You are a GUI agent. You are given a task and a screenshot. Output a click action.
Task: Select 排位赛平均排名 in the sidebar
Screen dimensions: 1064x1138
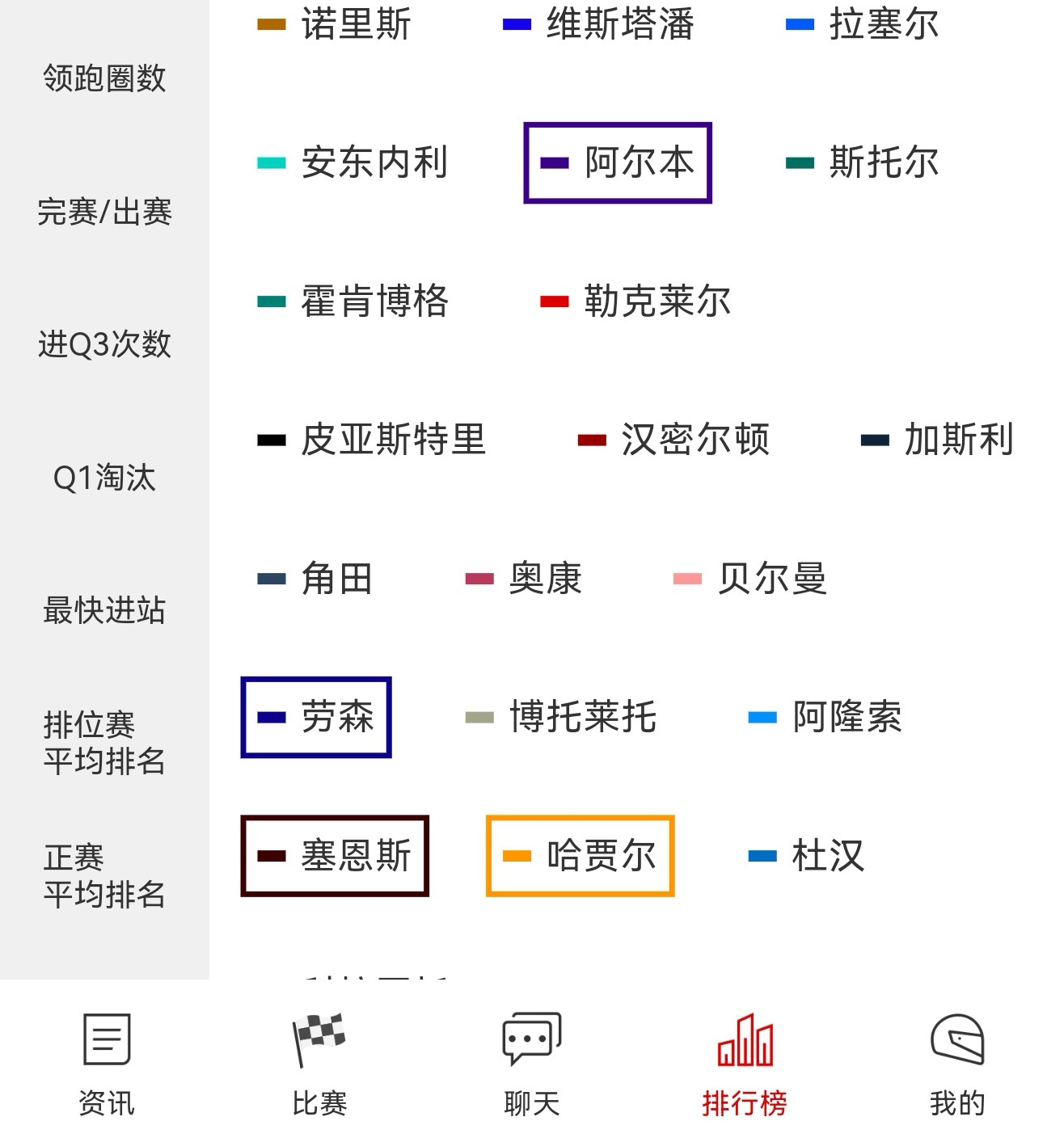(x=104, y=743)
